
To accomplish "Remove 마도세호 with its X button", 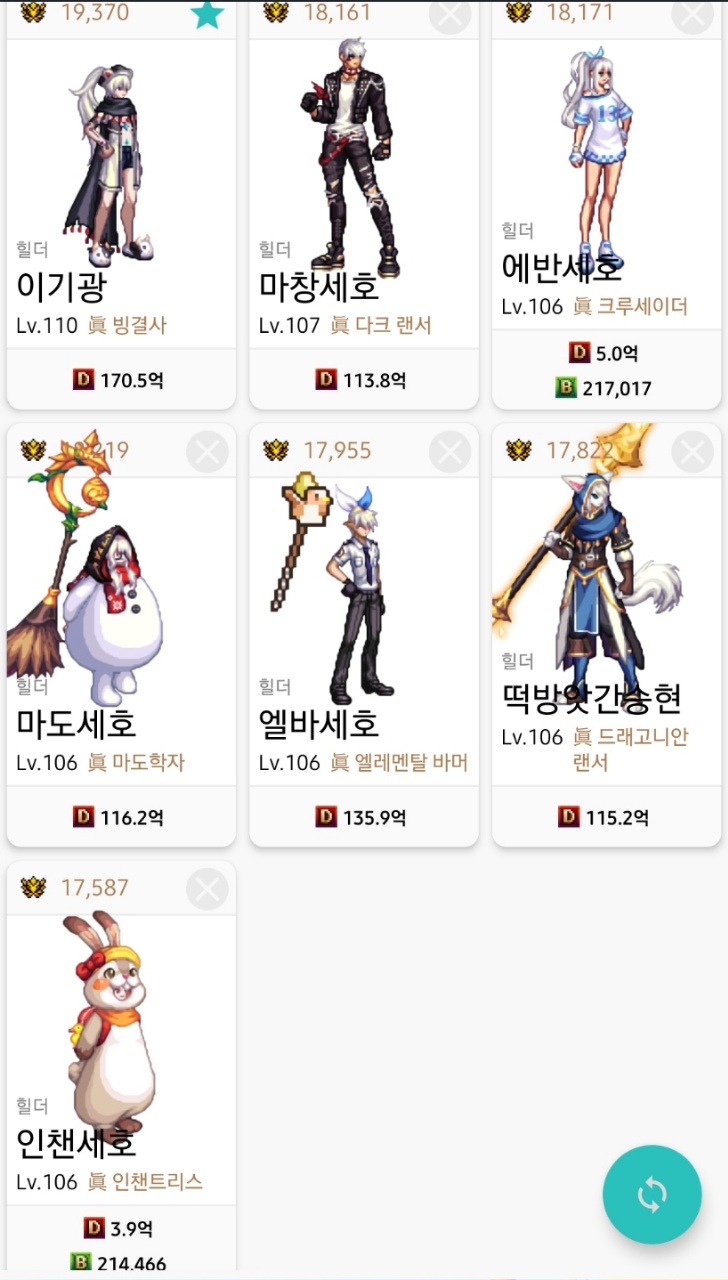I will [207, 452].
